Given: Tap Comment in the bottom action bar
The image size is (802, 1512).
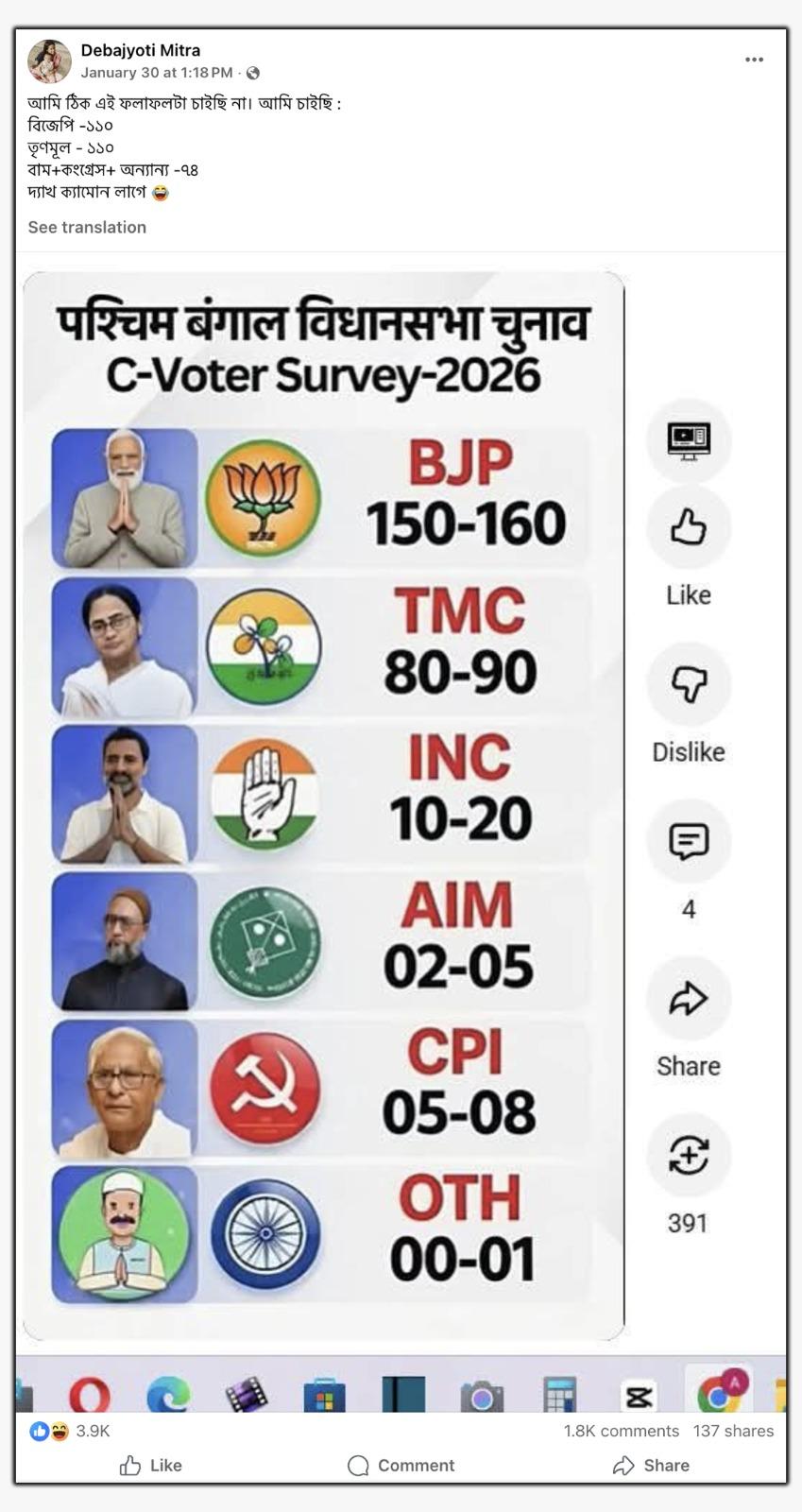Looking at the screenshot, I should pos(401,1465).
